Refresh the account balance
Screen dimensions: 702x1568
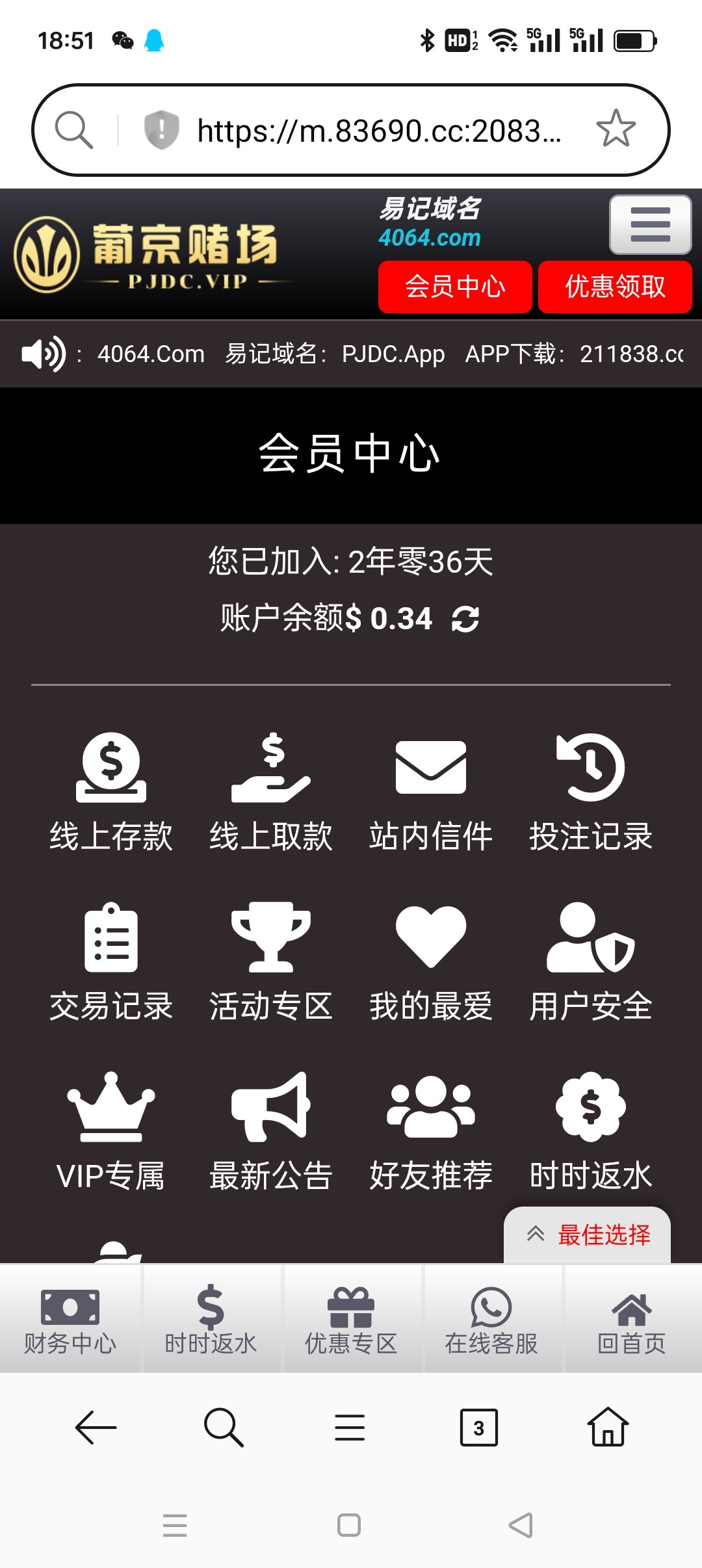(x=465, y=619)
